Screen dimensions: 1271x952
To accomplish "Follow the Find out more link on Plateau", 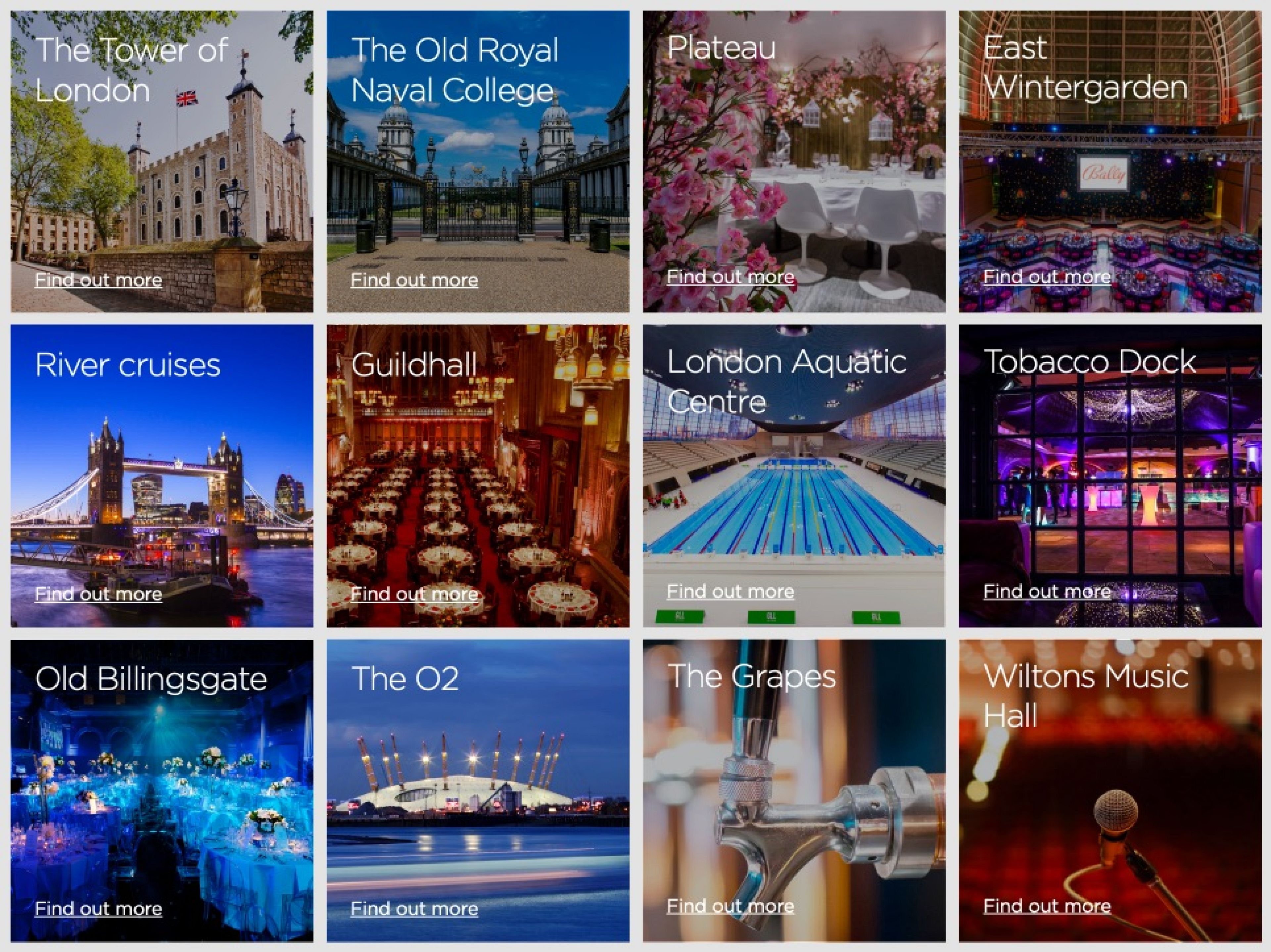I will [x=730, y=276].
